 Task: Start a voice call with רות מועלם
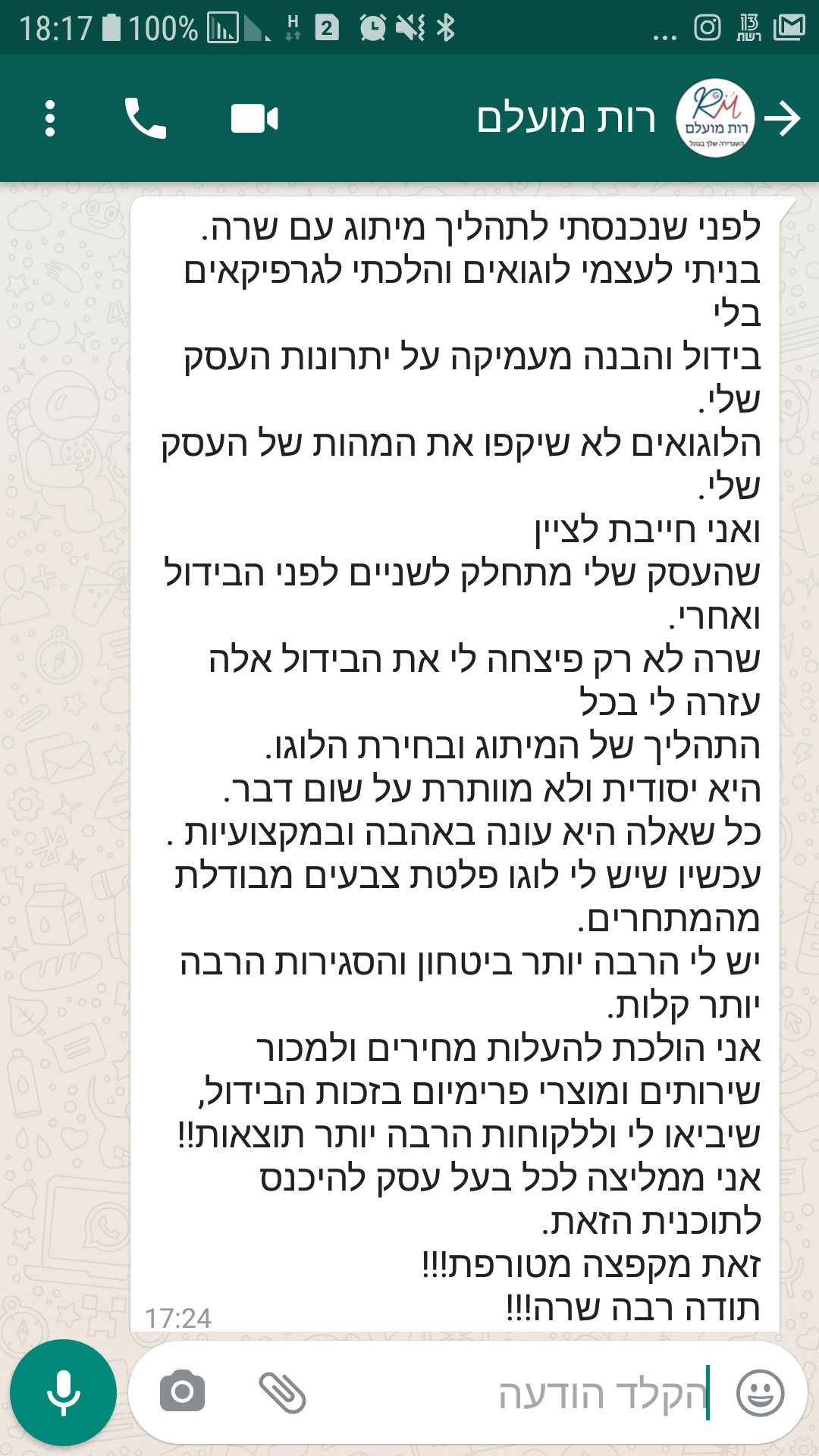tap(145, 118)
